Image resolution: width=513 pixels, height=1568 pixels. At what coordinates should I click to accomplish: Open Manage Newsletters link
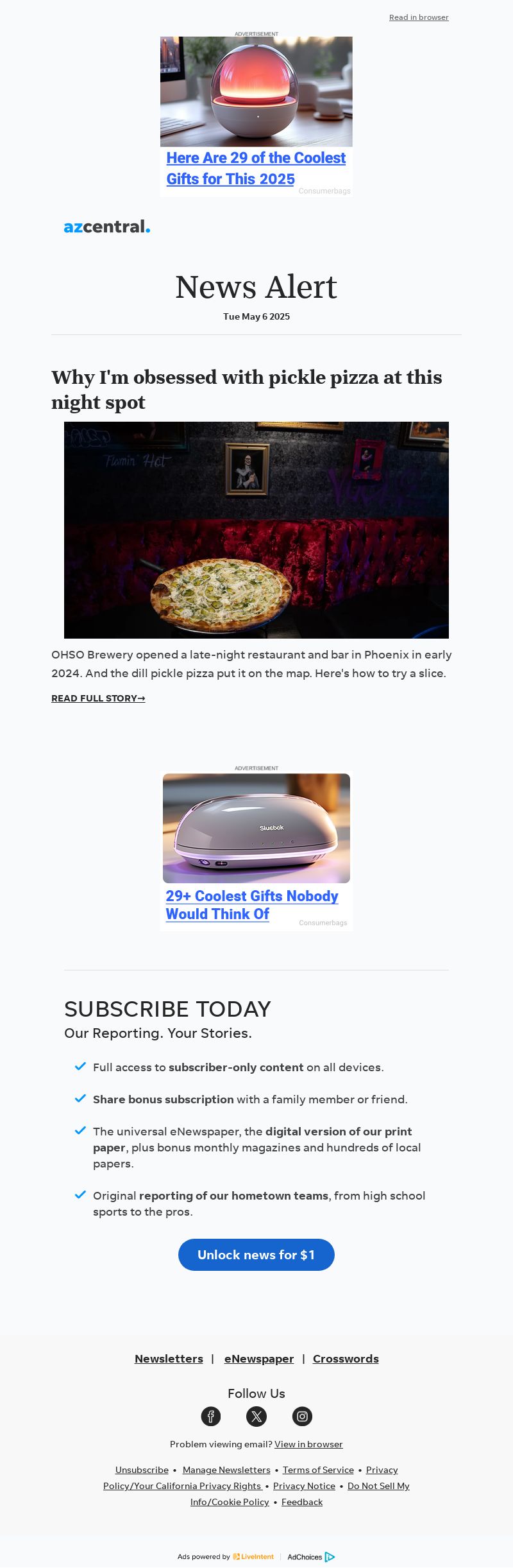[x=226, y=1470]
